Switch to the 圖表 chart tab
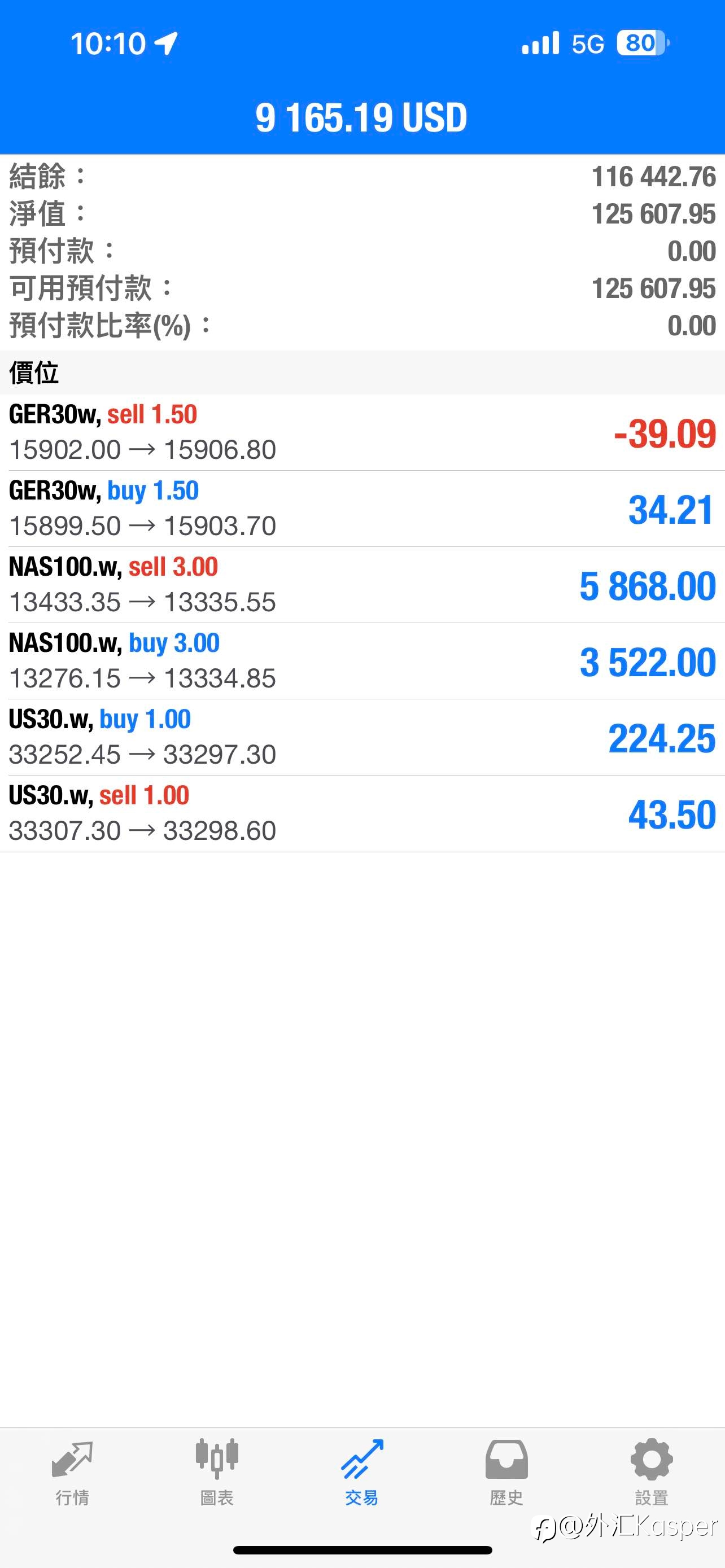Image resolution: width=725 pixels, height=1568 pixels. pyautogui.click(x=217, y=1473)
